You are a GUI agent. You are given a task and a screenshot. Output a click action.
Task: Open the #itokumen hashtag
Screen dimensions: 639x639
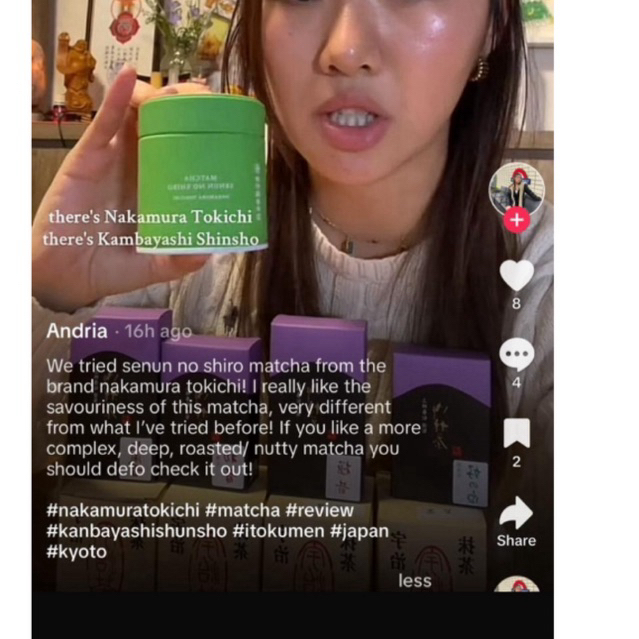(279, 531)
